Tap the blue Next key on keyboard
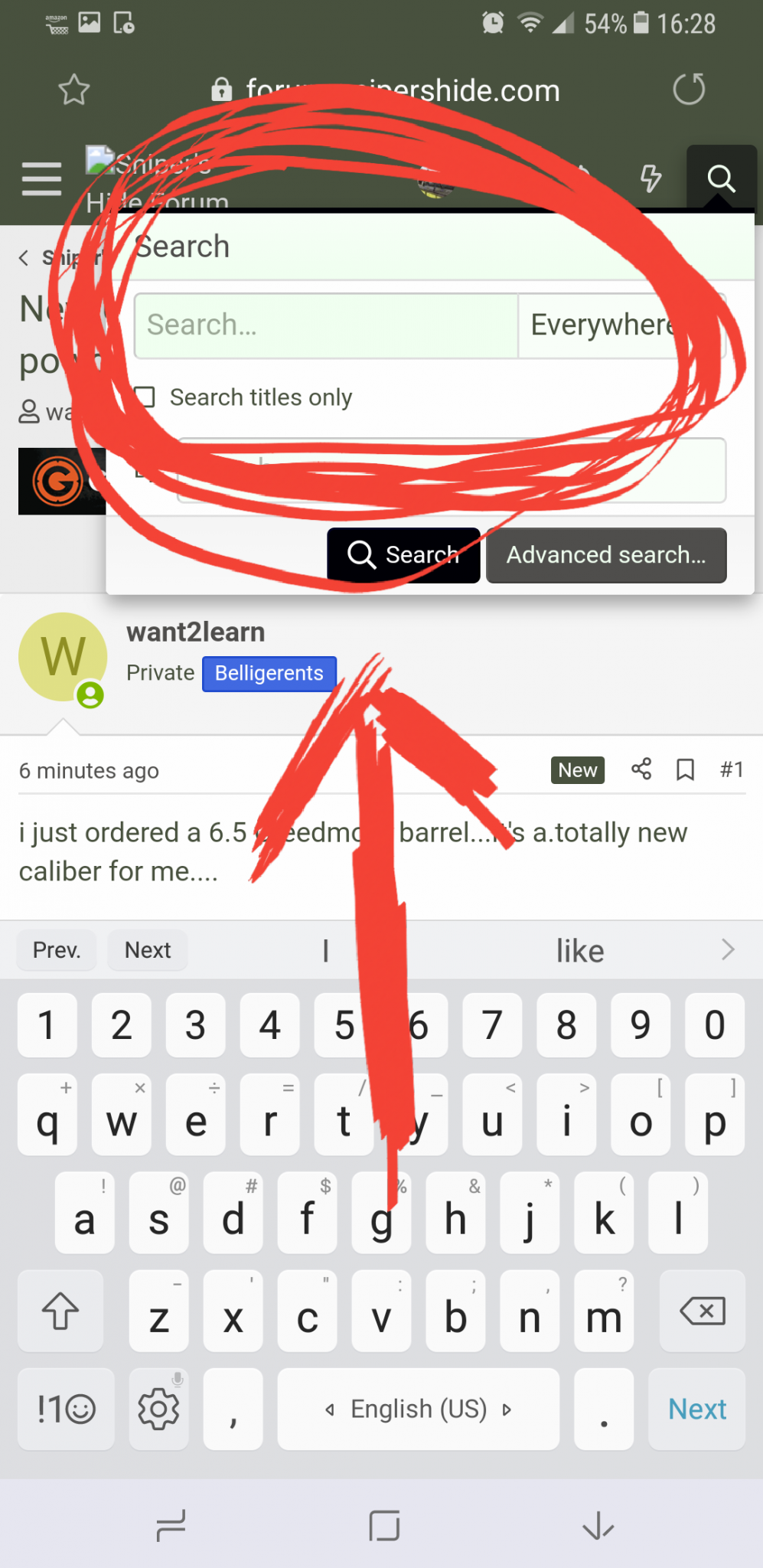Viewport: 763px width, 1568px height. point(696,1409)
